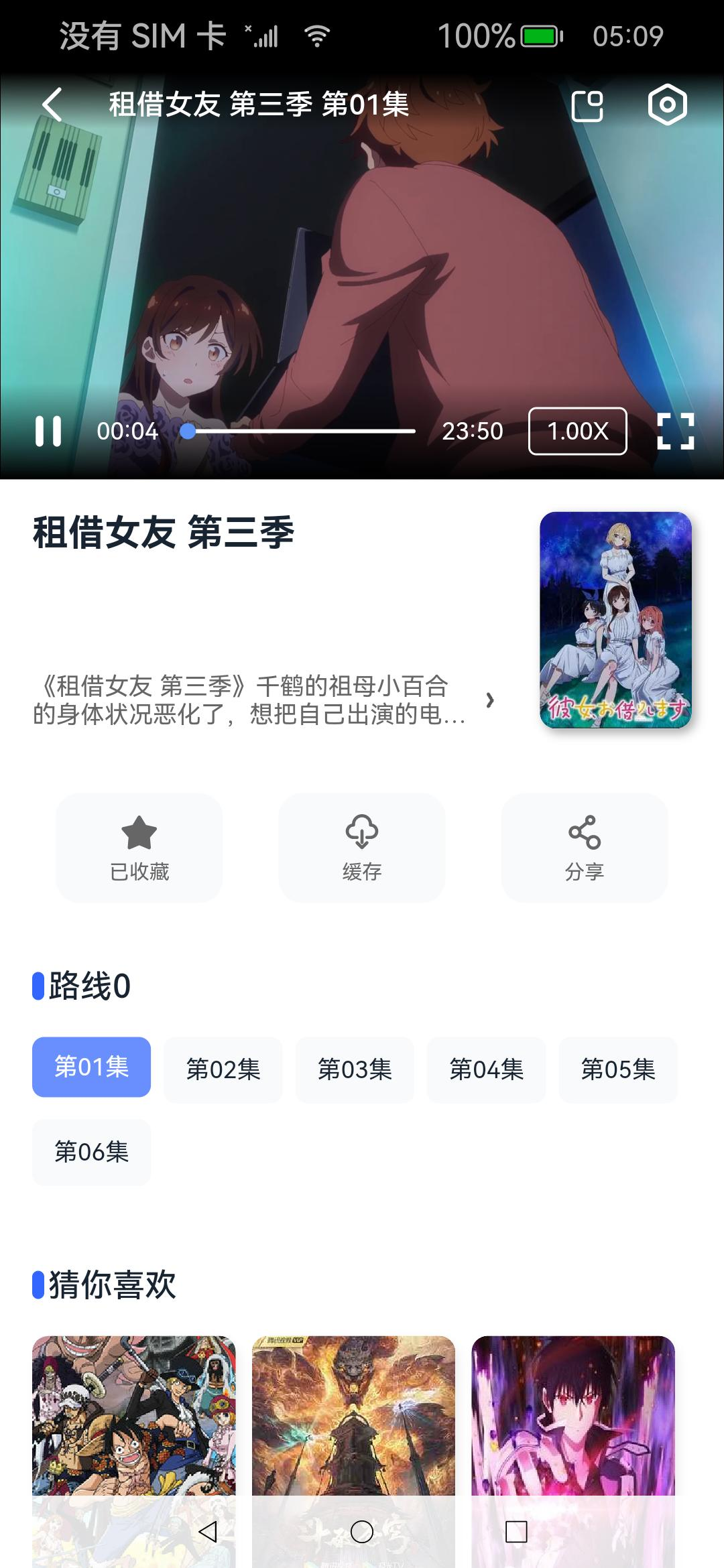Choose episode 第05集
This screenshot has width=724, height=1568.
618,1069
